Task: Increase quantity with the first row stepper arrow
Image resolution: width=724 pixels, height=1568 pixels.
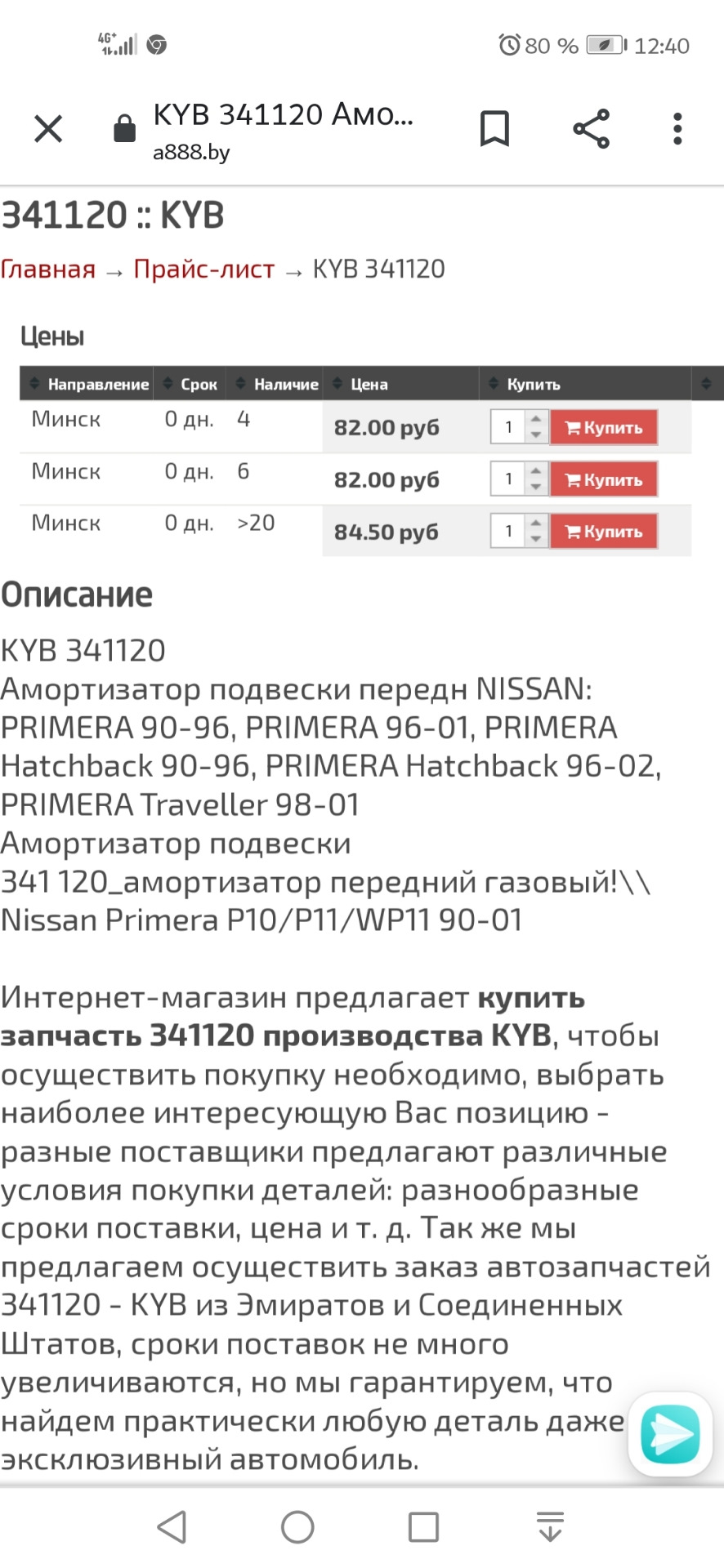Action: pos(535,419)
